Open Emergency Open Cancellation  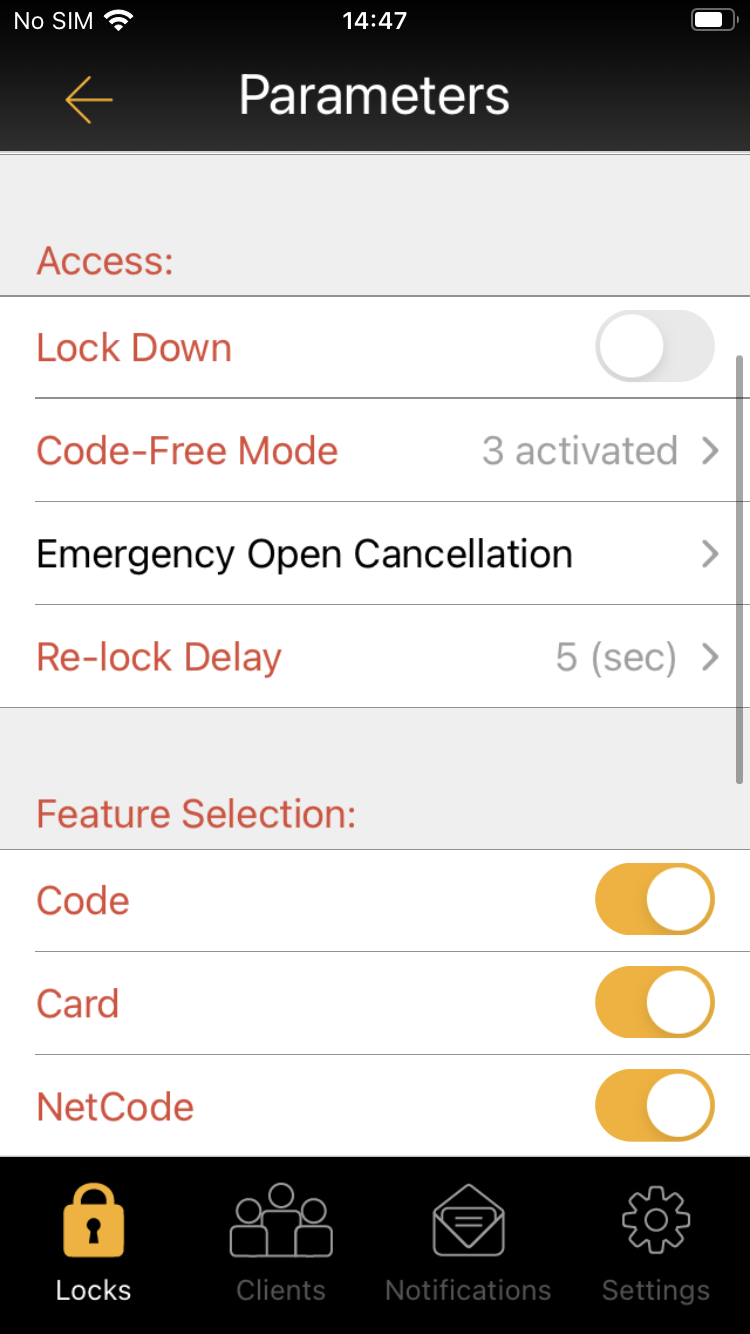[x=375, y=554]
